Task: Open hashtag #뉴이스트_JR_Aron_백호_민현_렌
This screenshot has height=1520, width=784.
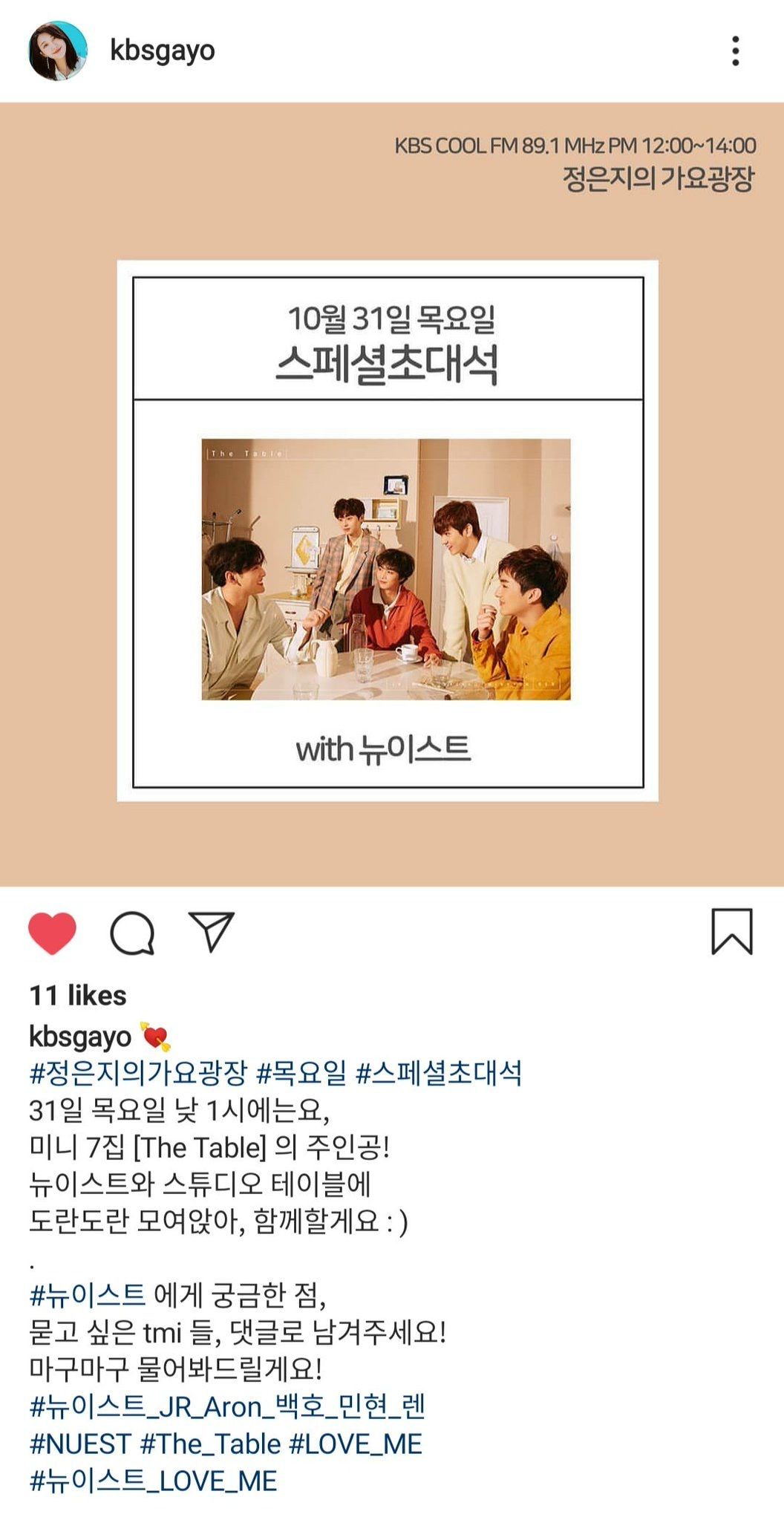Action: (227, 1406)
